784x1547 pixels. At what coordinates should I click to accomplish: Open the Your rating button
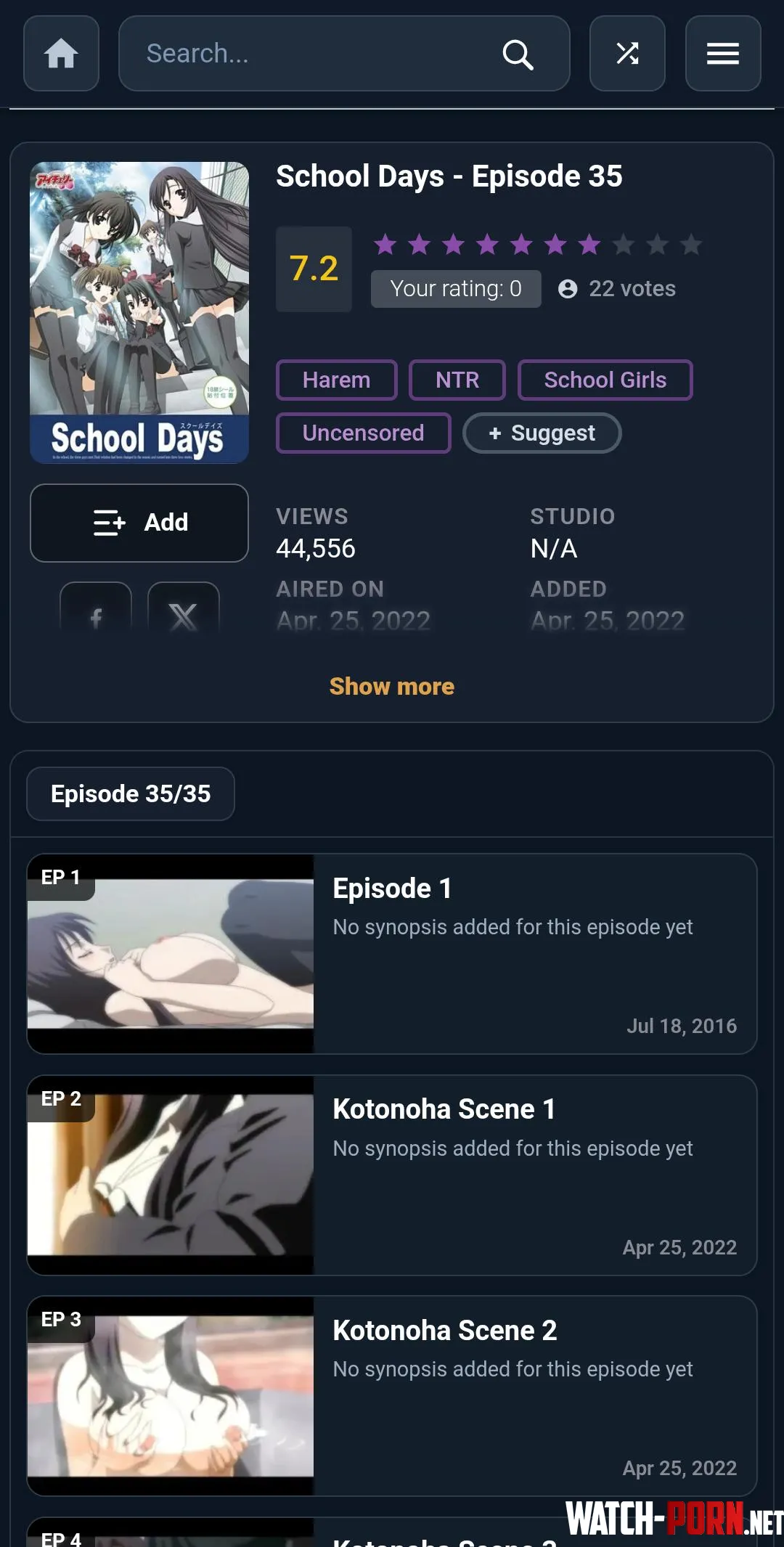click(x=456, y=289)
